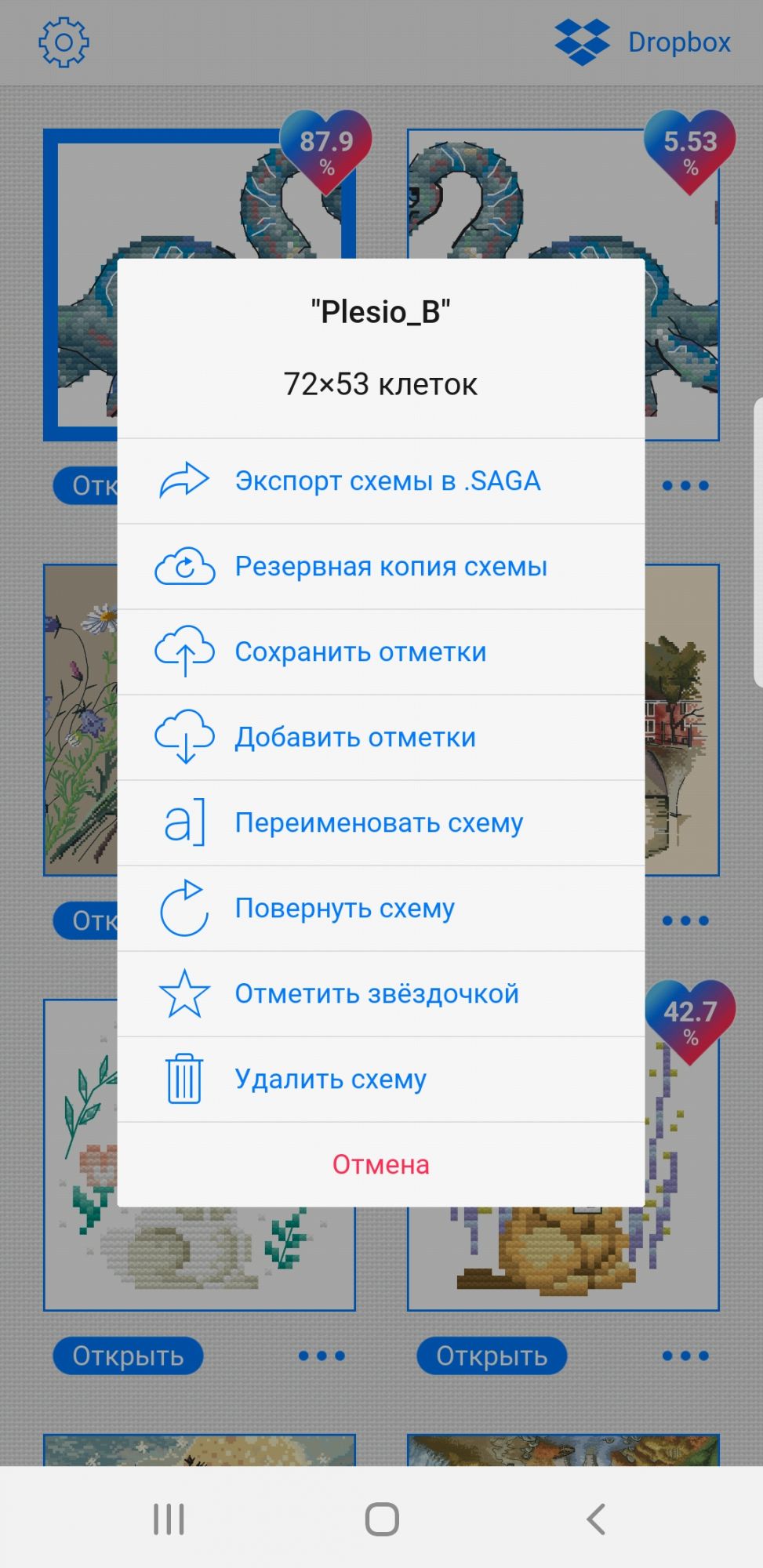
Task: Select Добавить отметки option
Action: pyautogui.click(x=381, y=737)
